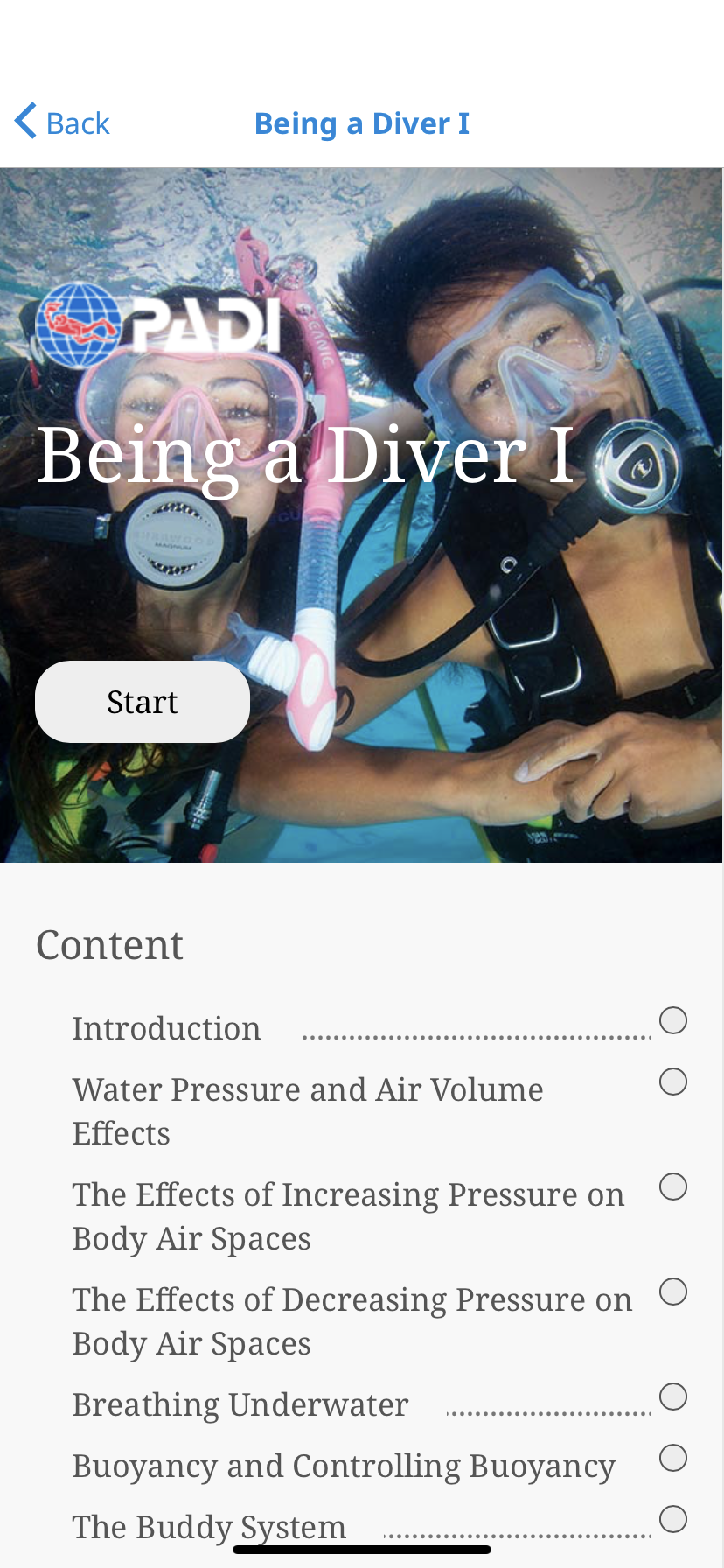The height and width of the screenshot is (1568, 724).
Task: Open Water Pressure and Air Volume Effects
Action: pos(308,1110)
